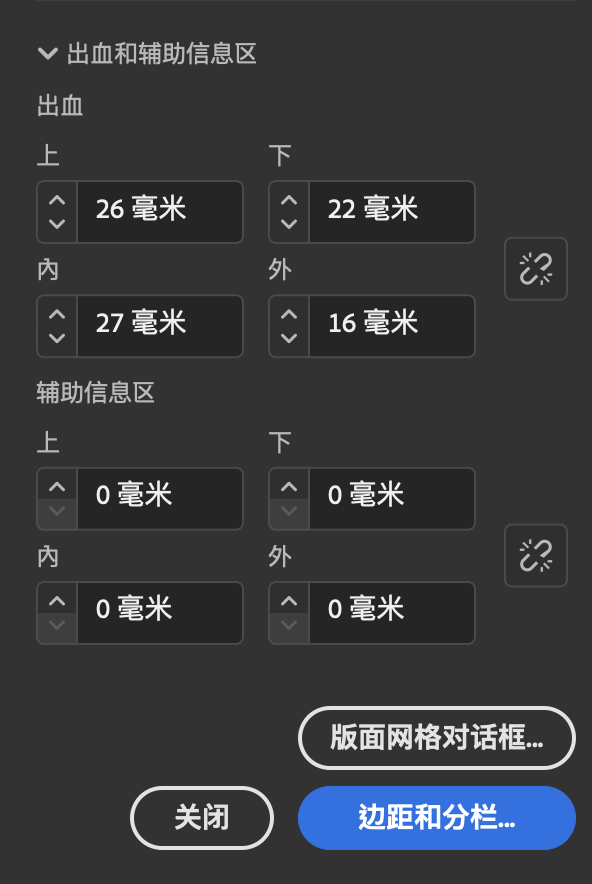The image size is (592, 884).
Task: Edit the bleed 下 field showing 22 毫米
Action: tap(392, 212)
